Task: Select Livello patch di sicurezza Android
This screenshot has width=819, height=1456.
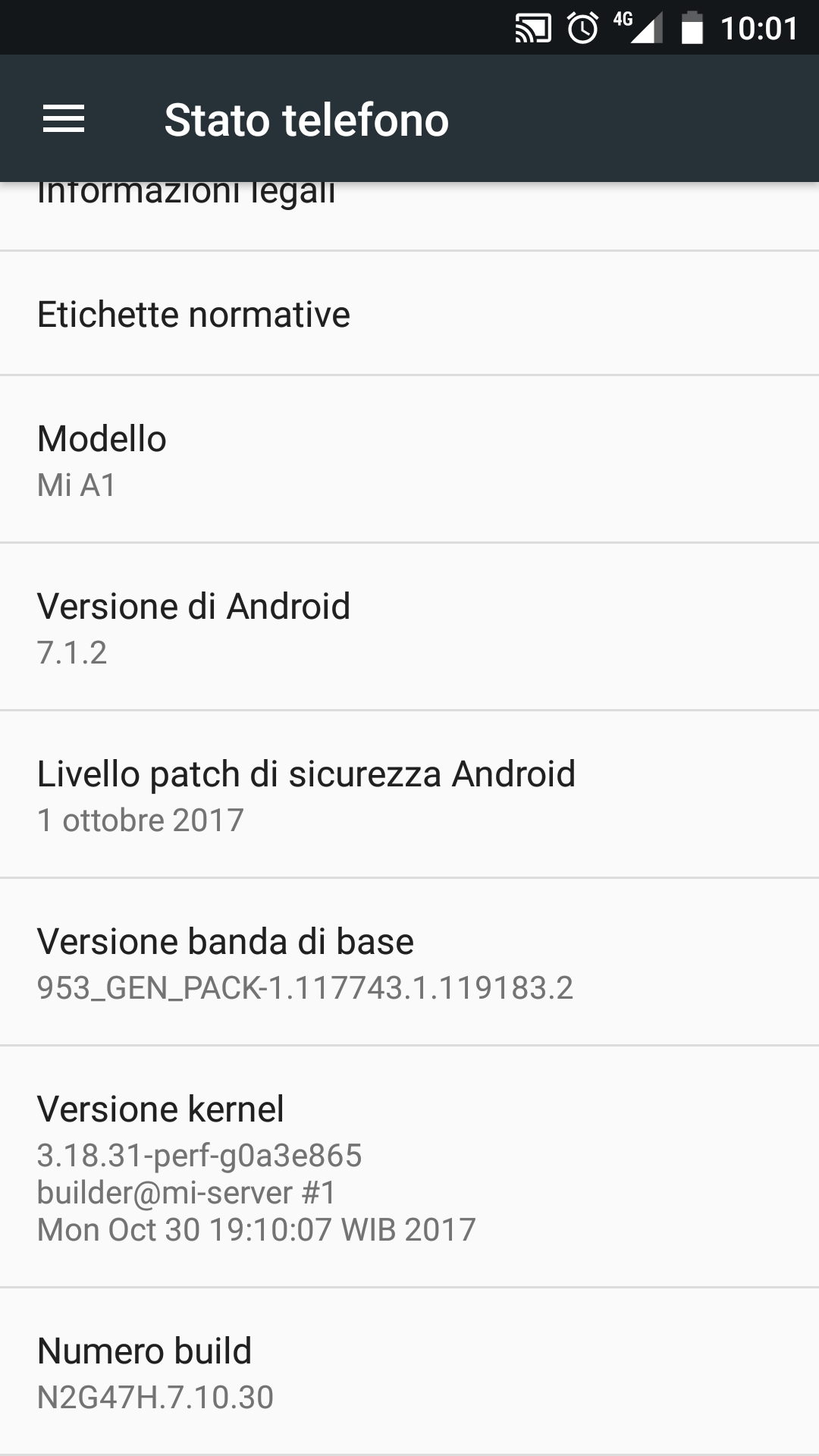Action: pyautogui.click(x=409, y=795)
